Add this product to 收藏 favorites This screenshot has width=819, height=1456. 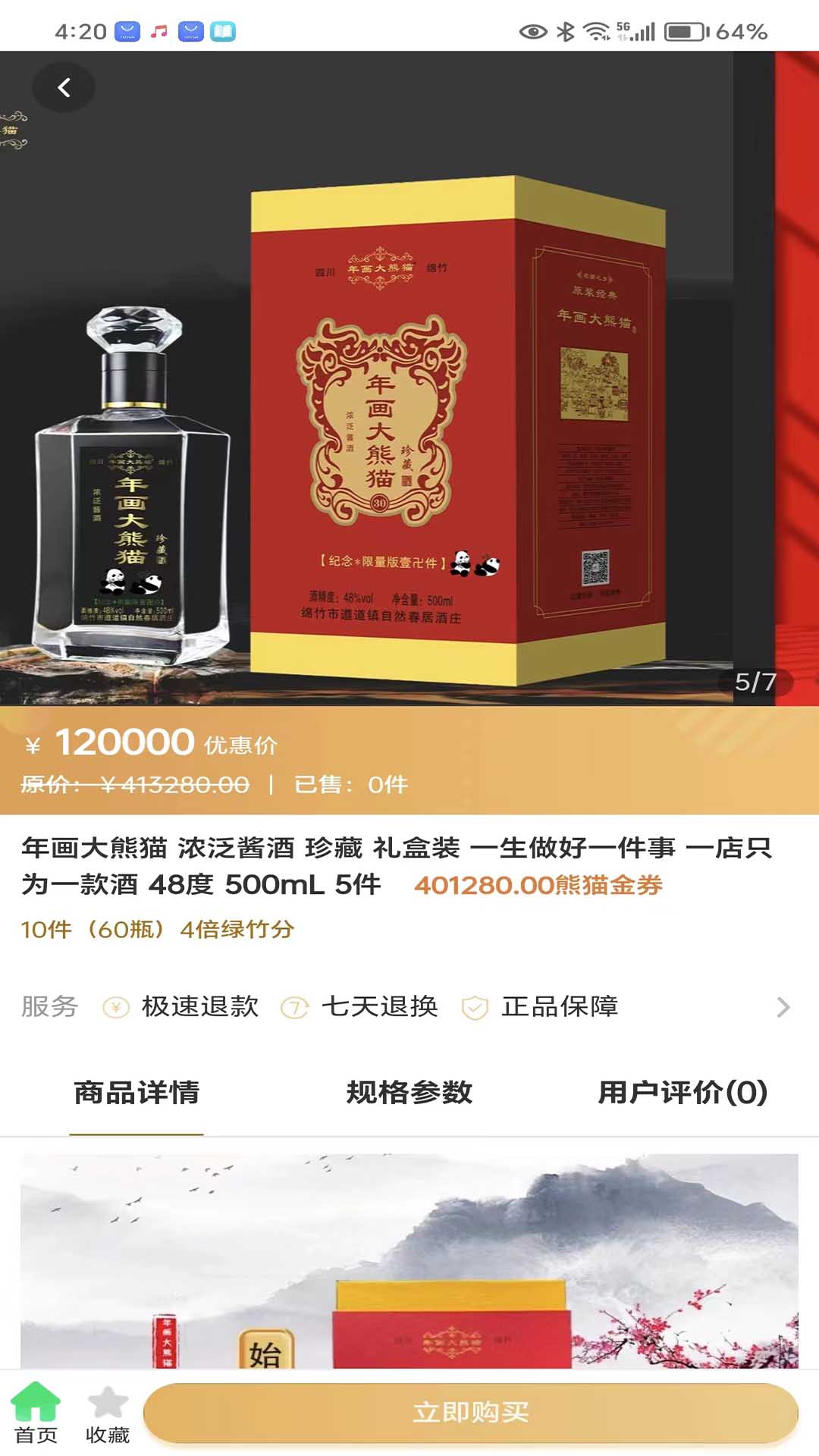pyautogui.click(x=107, y=1413)
